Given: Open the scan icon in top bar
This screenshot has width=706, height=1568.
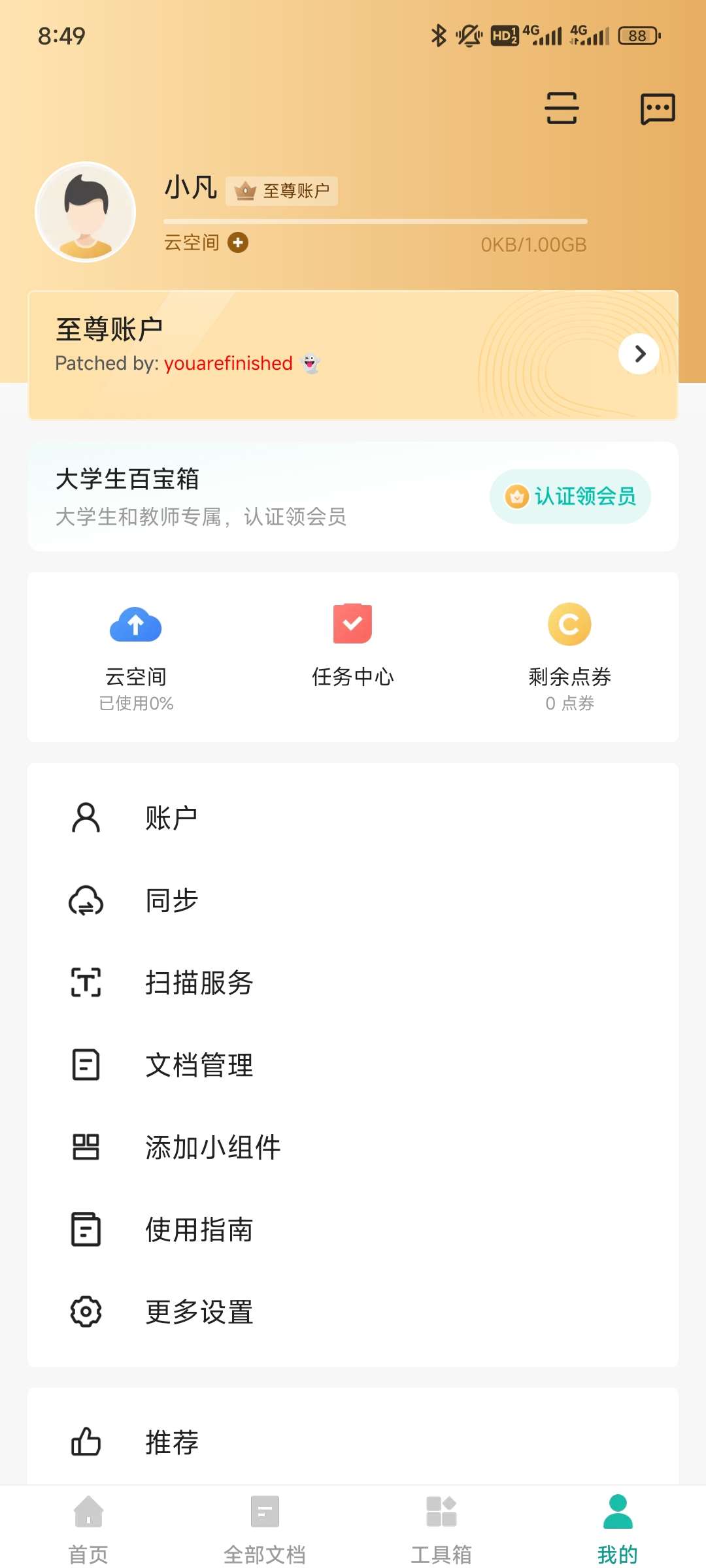Looking at the screenshot, I should click(x=561, y=108).
